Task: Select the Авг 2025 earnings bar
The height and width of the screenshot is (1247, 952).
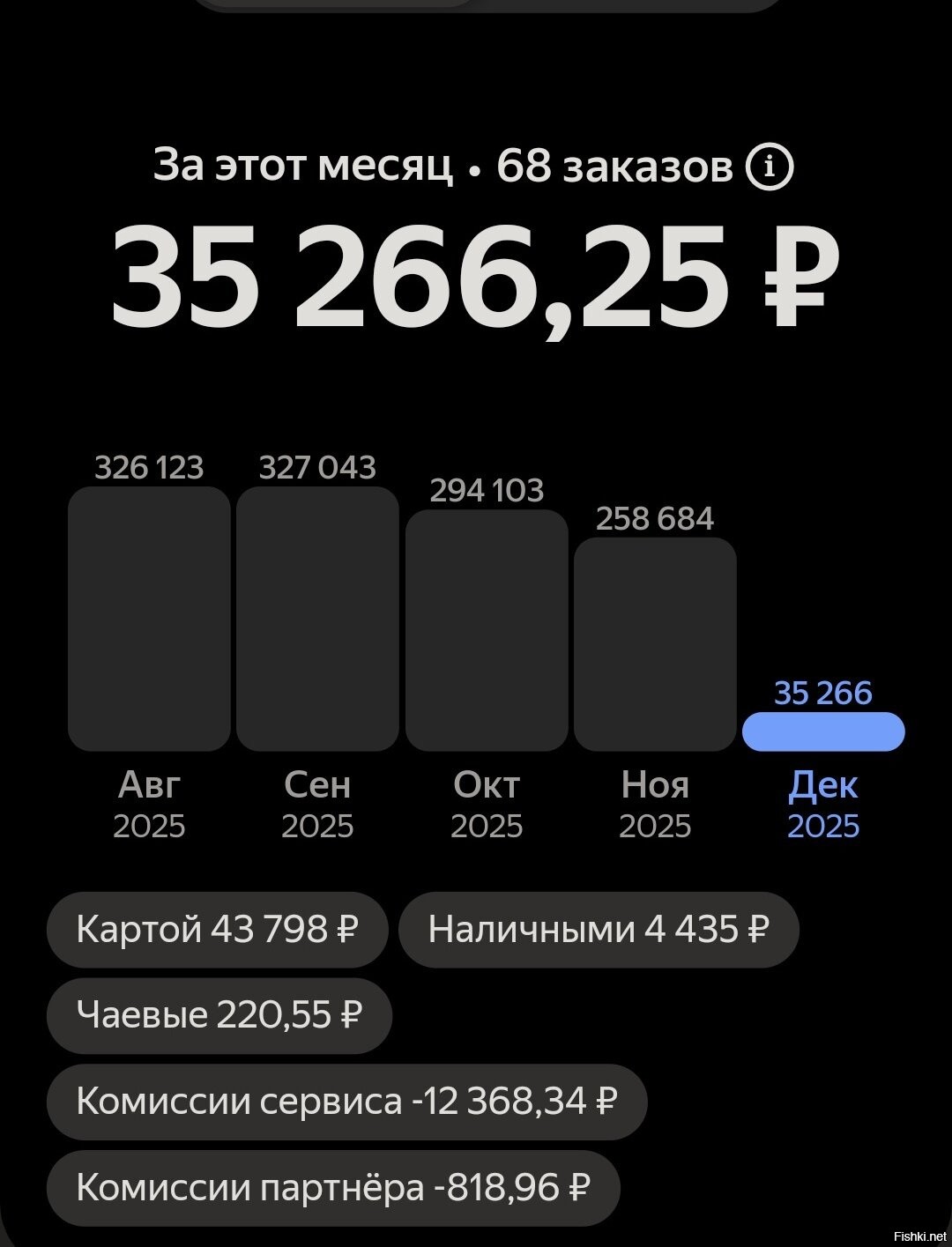Action: point(149,619)
